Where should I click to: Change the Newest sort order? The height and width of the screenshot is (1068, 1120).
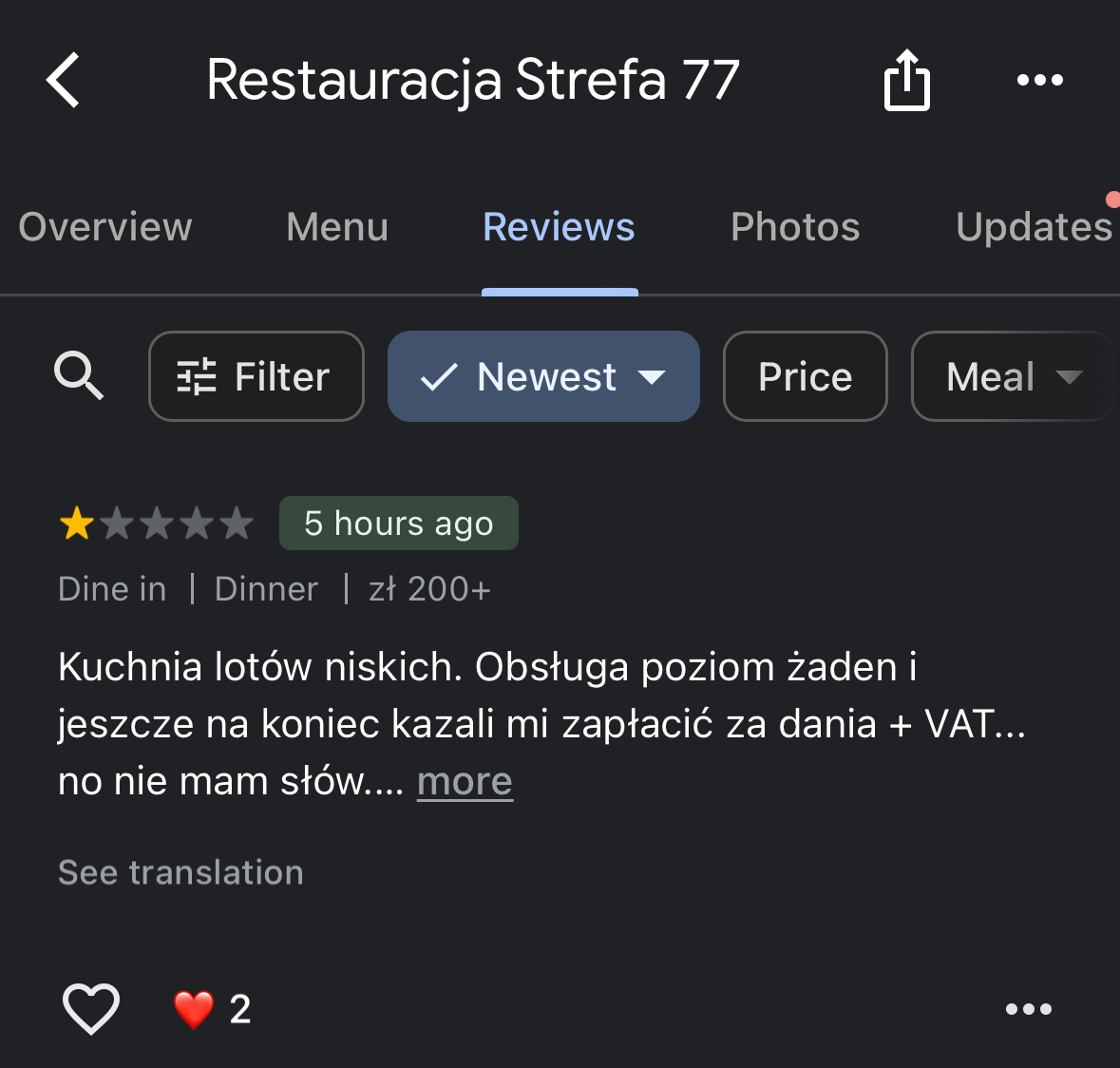click(543, 376)
